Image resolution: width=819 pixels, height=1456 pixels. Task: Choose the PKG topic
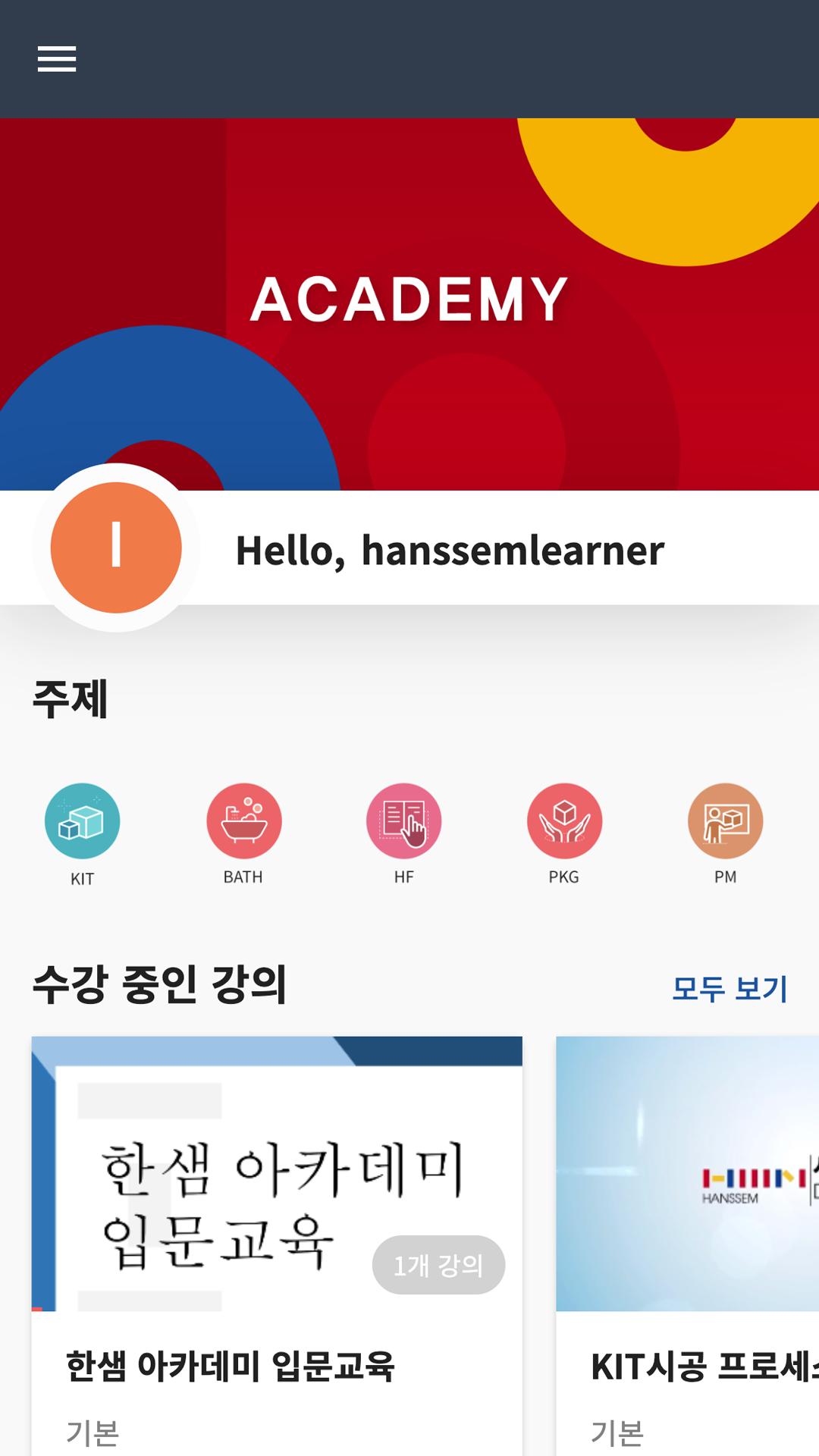(564, 834)
